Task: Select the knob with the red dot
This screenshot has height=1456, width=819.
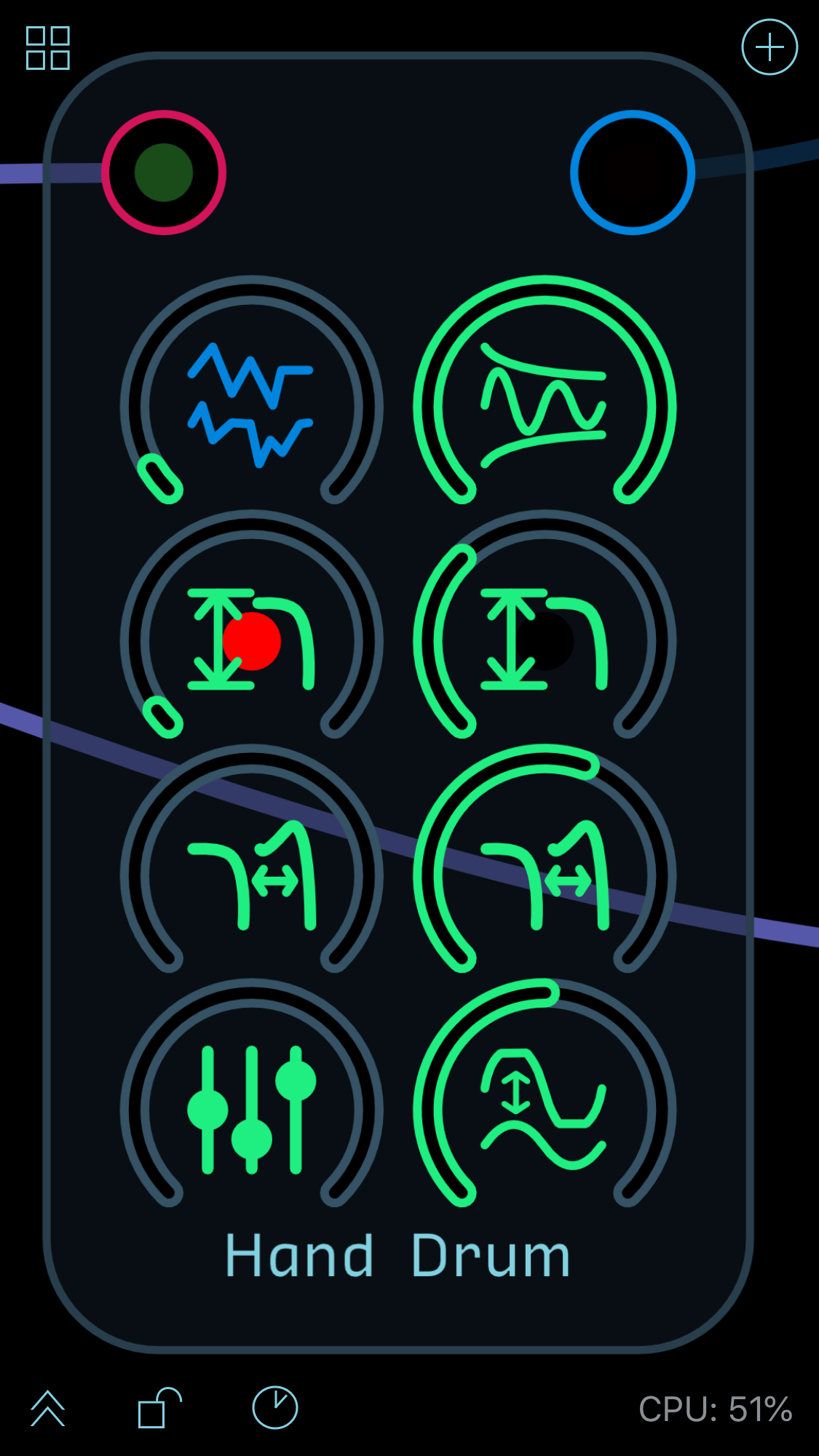Action: pos(251,624)
